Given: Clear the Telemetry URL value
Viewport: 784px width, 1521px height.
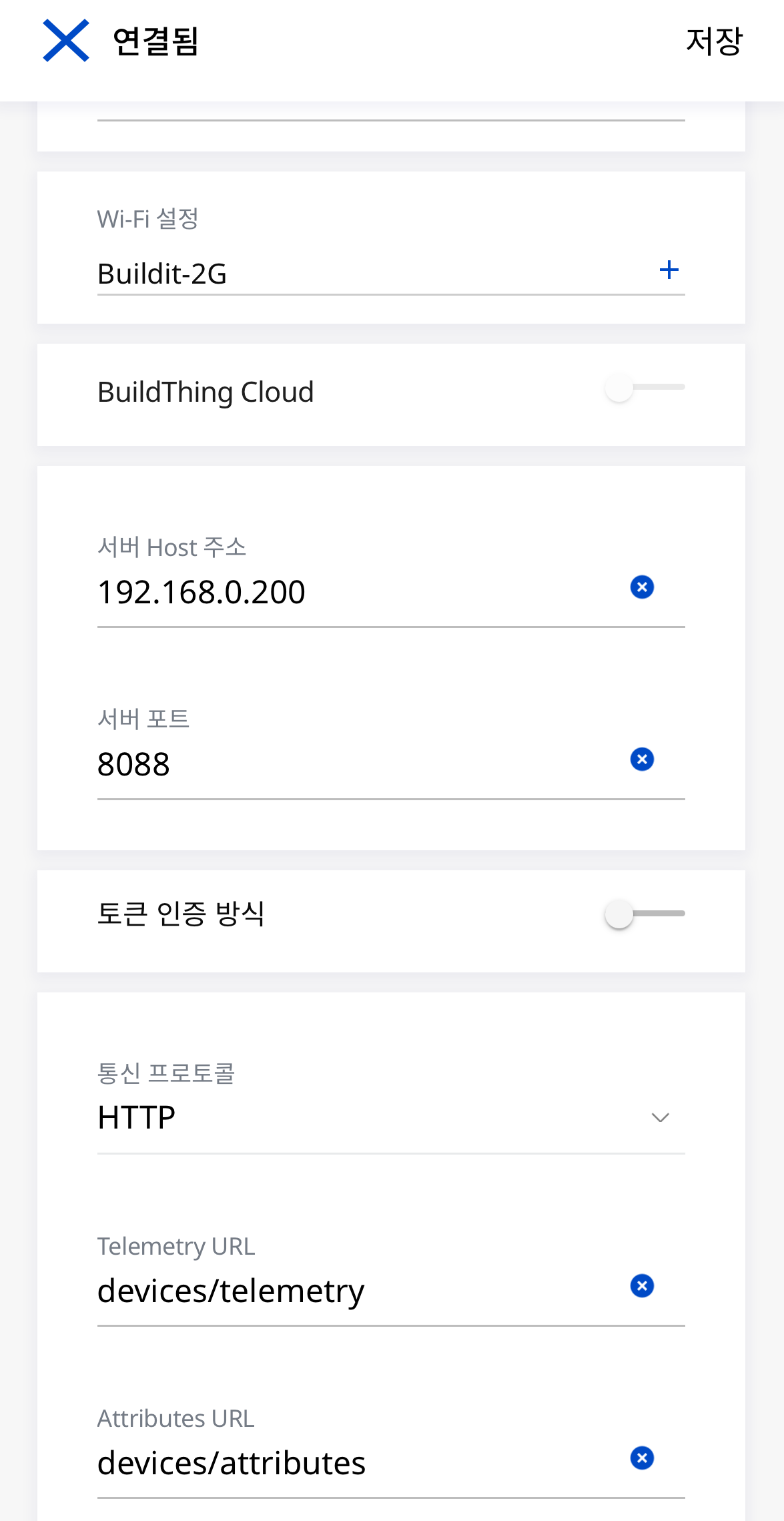Looking at the screenshot, I should [642, 1286].
